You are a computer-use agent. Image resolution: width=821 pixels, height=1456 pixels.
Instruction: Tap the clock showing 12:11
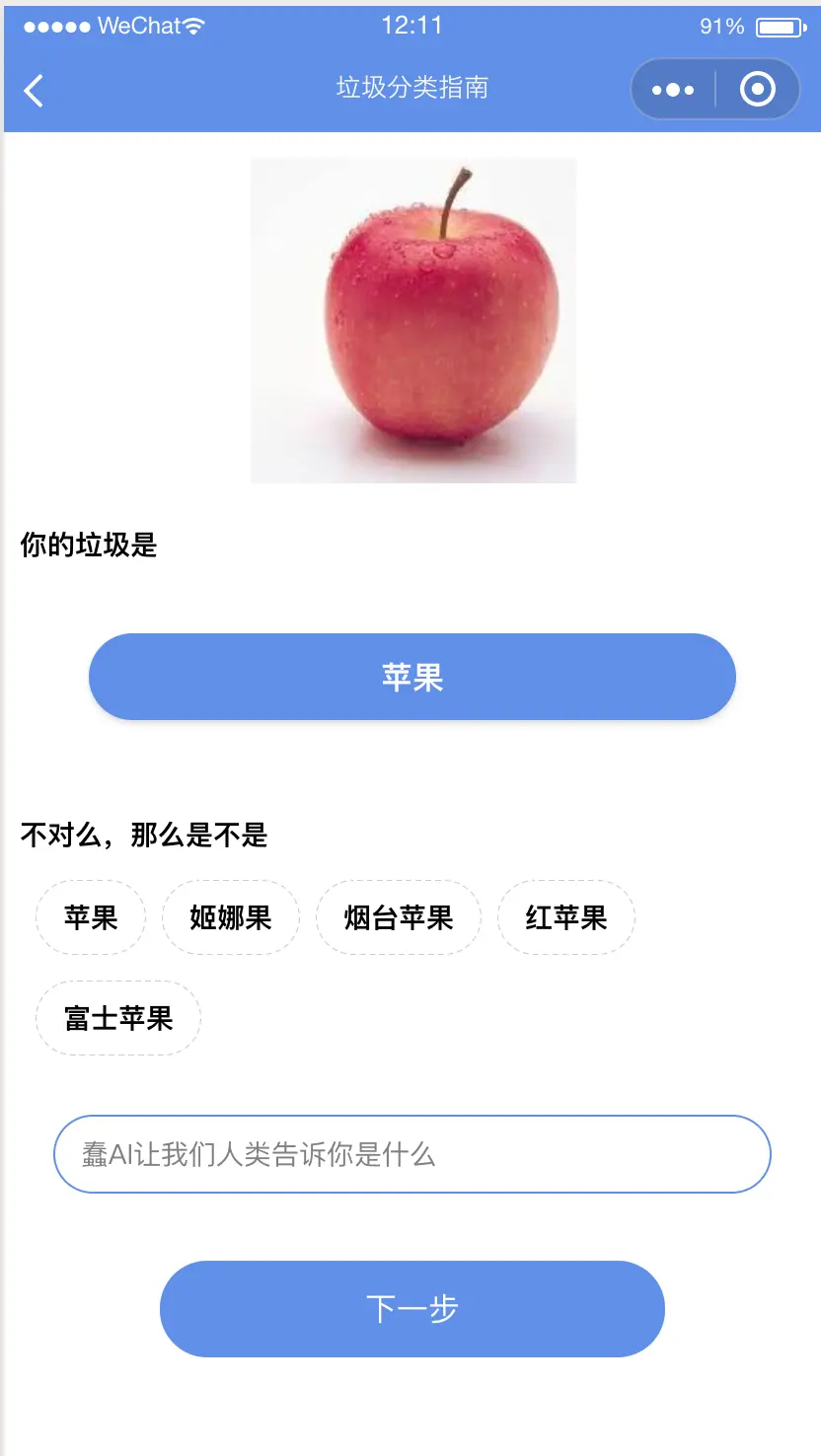(410, 25)
